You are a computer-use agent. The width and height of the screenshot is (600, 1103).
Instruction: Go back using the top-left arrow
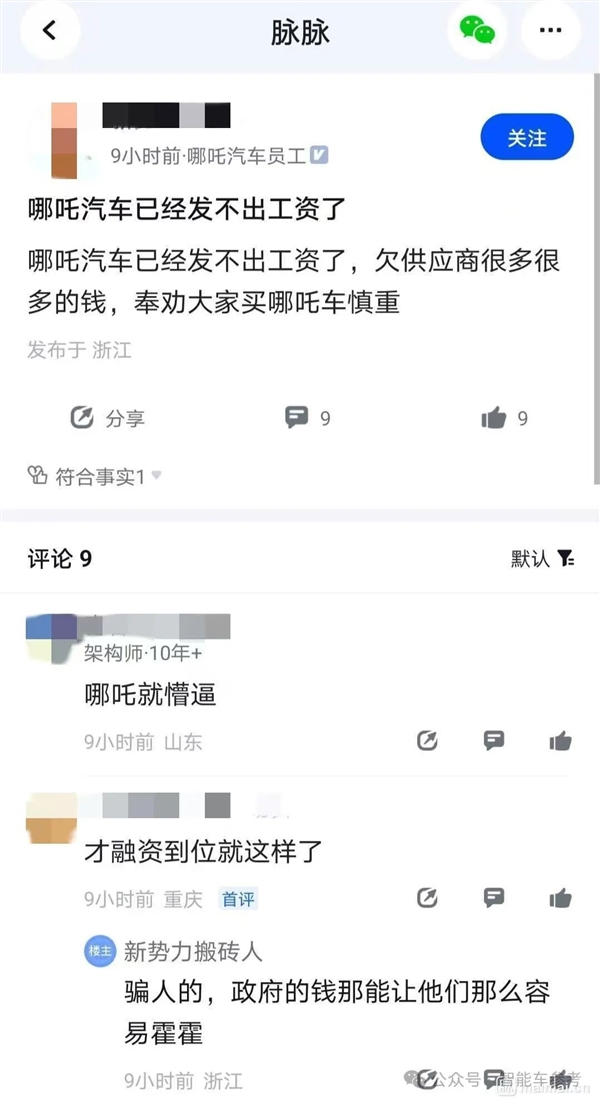coord(49,30)
